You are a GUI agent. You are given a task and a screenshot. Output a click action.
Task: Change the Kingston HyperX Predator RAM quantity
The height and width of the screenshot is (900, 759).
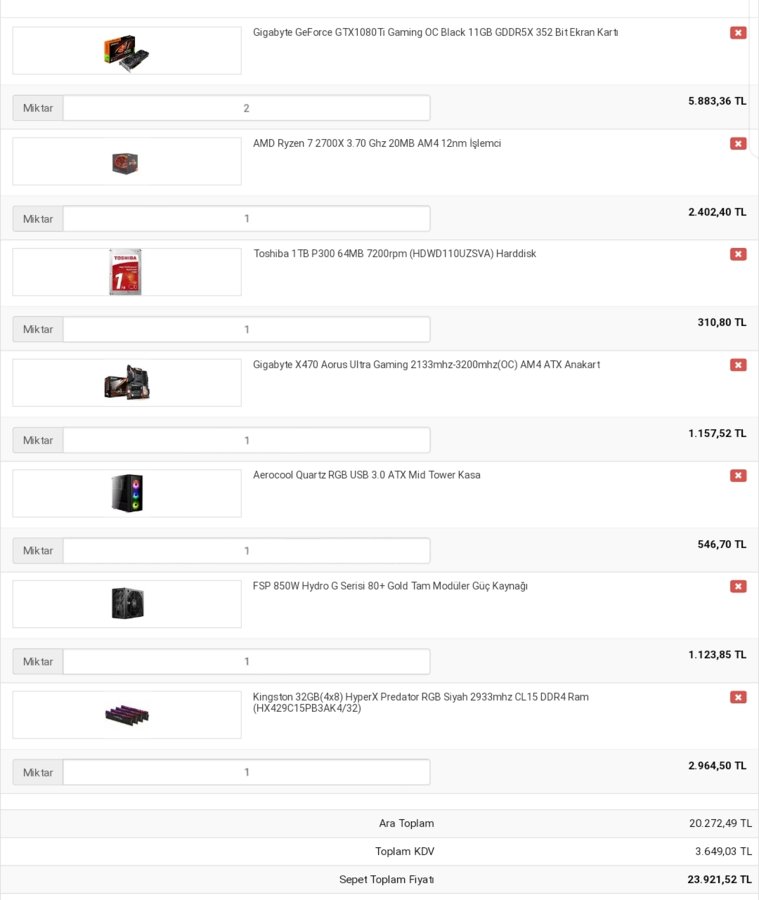coord(246,772)
